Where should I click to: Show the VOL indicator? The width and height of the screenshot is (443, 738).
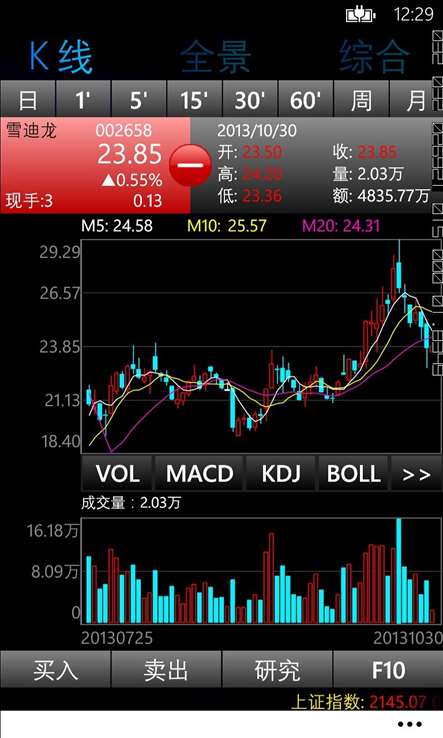(117, 473)
